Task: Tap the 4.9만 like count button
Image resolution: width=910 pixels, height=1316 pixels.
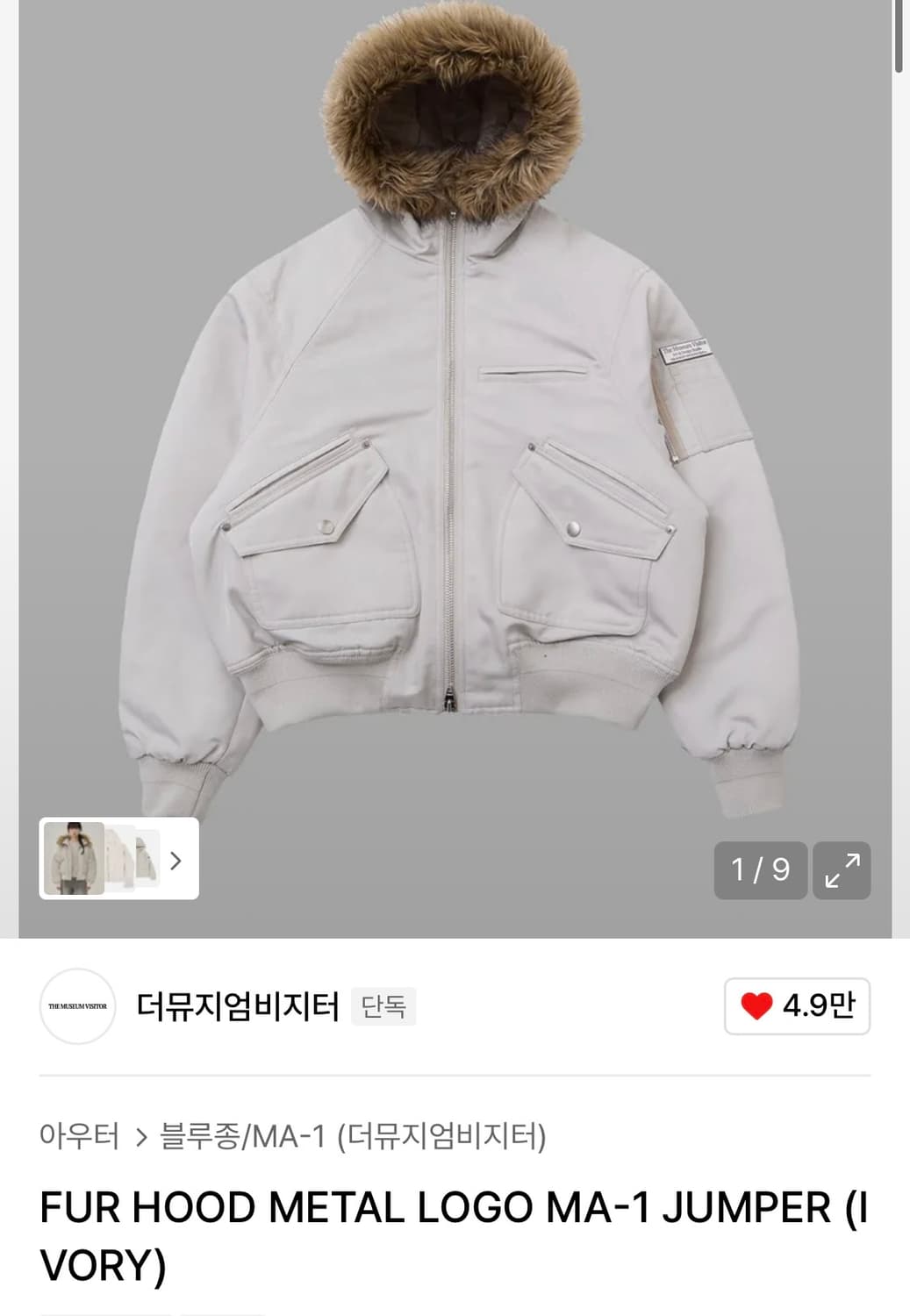Action: click(797, 1007)
